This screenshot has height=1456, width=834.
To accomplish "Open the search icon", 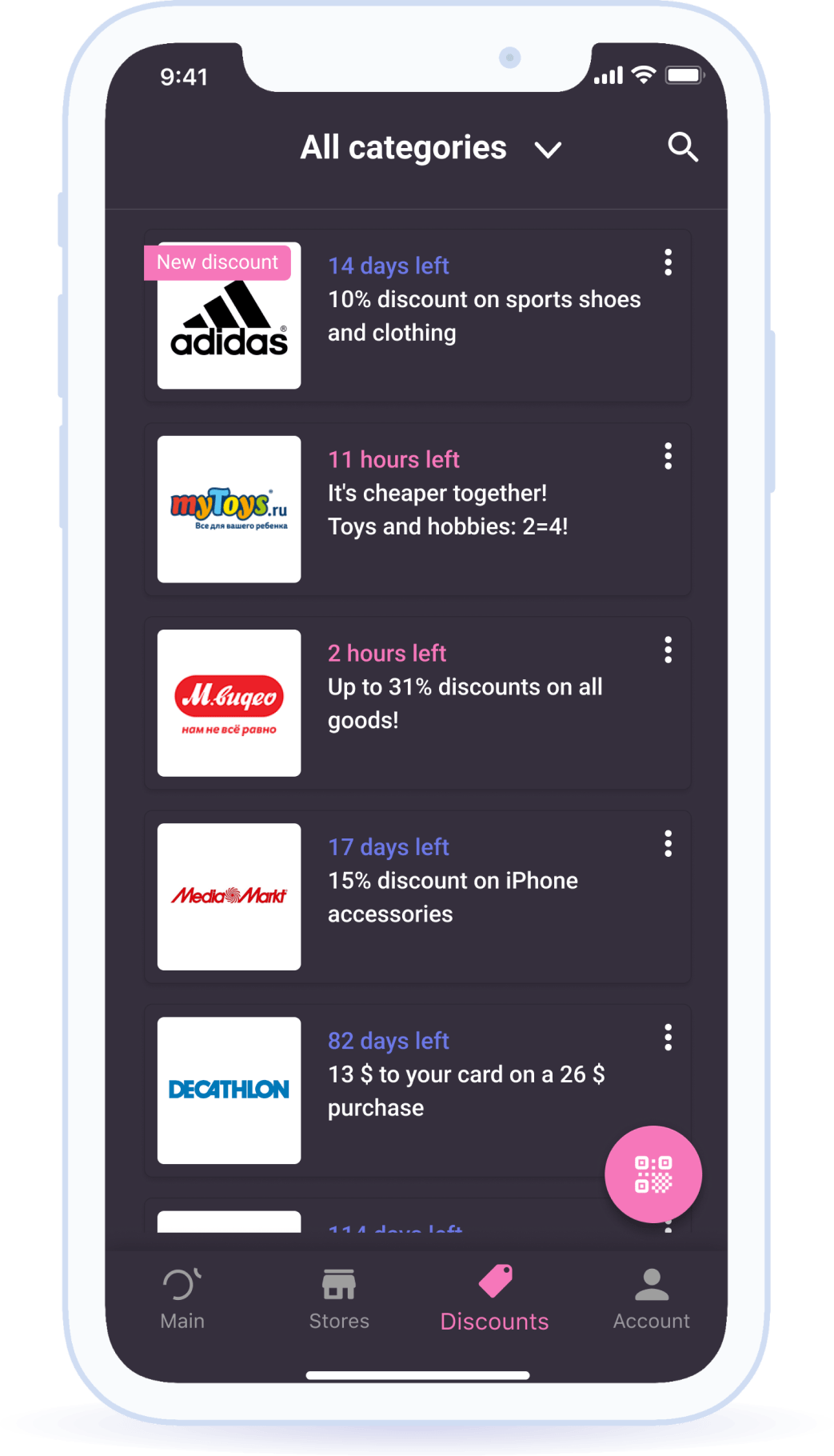I will (x=682, y=147).
